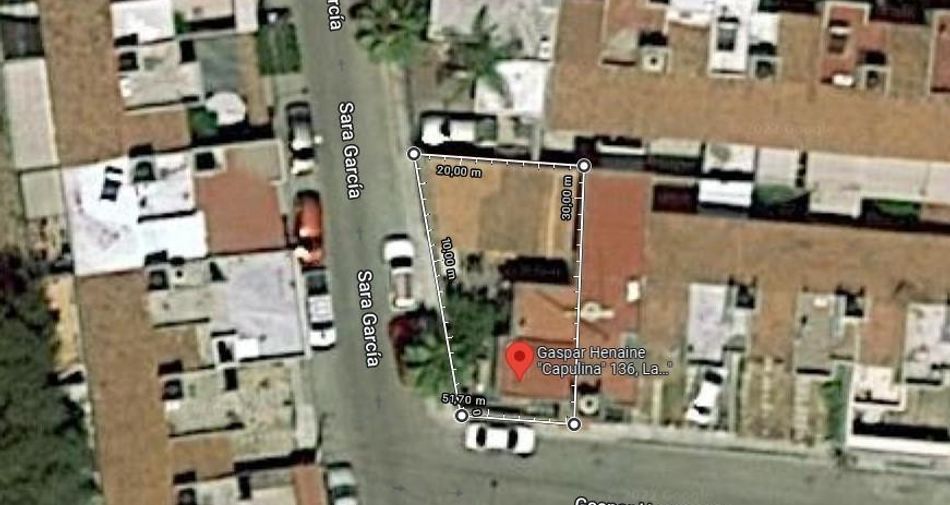Select the measurement point at the top-left corner
The height and width of the screenshot is (505, 950).
[x=414, y=153]
